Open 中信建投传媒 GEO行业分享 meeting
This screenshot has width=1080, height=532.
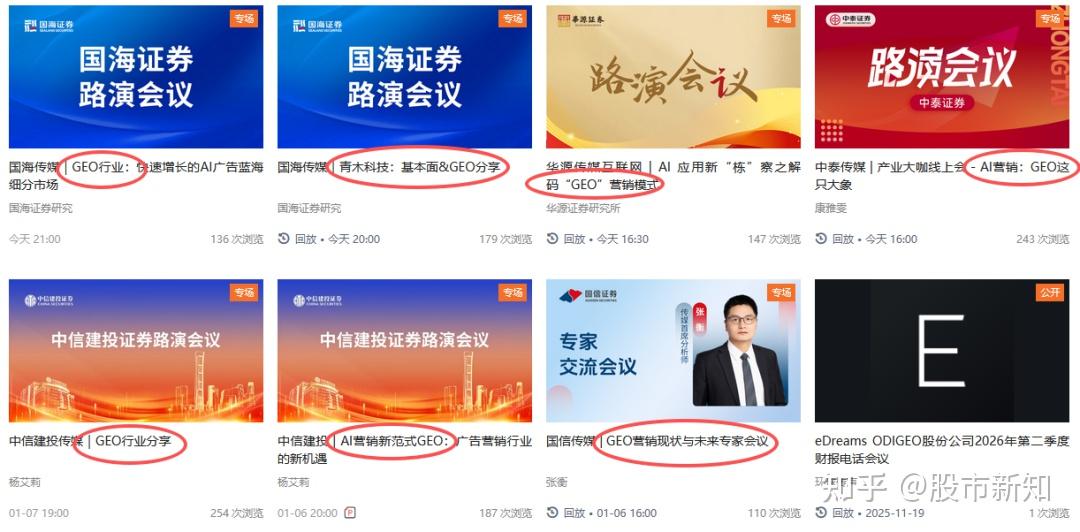pyautogui.click(x=136, y=351)
